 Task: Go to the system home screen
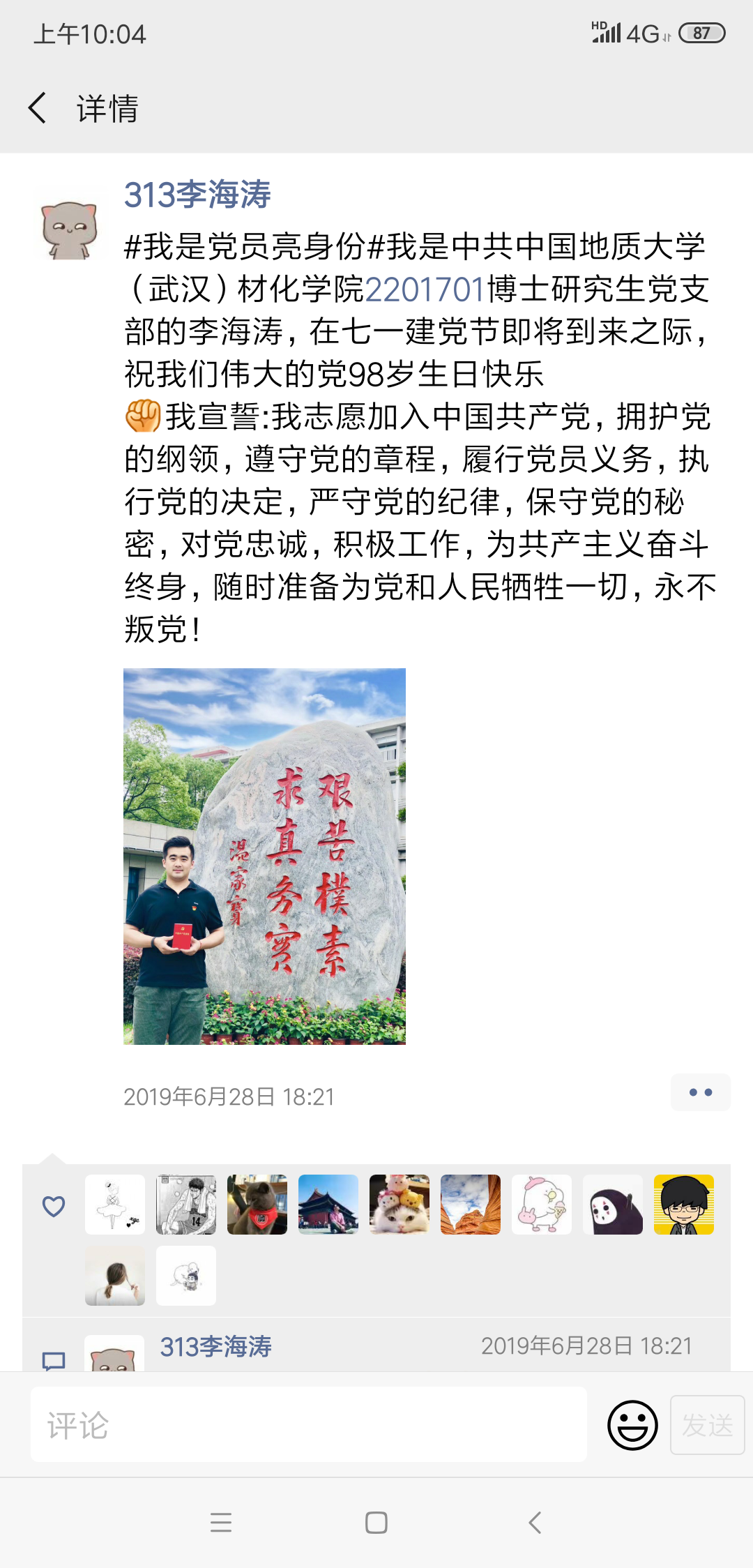(x=376, y=1523)
